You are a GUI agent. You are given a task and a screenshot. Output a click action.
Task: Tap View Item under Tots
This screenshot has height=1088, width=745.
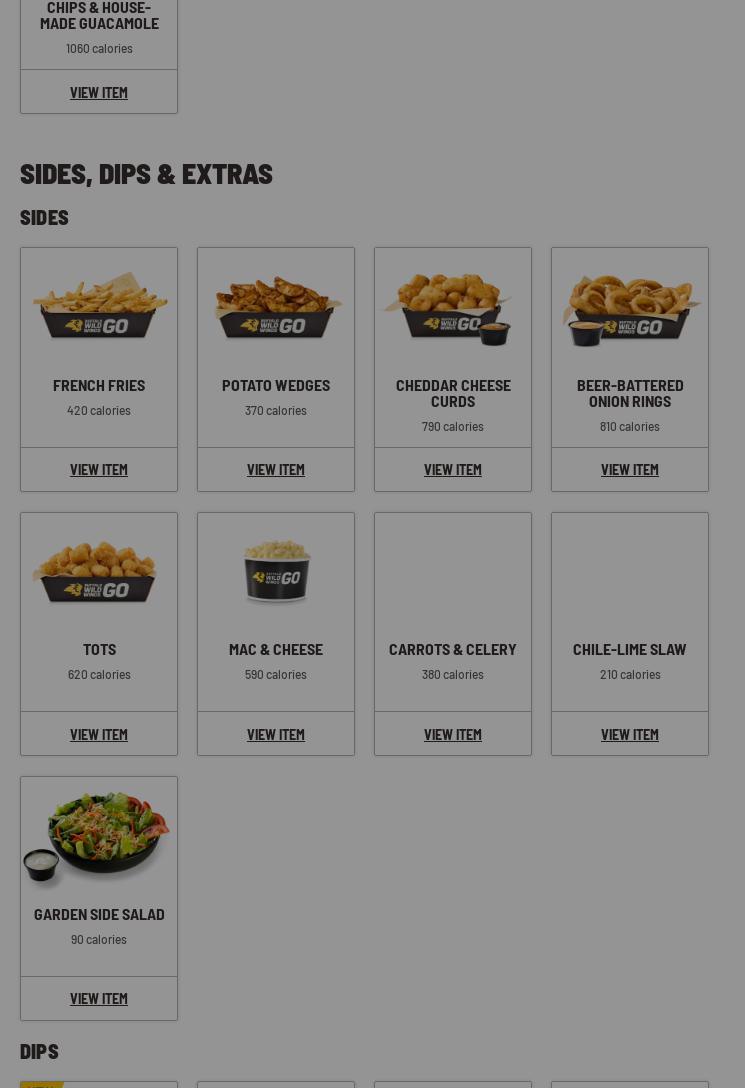click(99, 734)
